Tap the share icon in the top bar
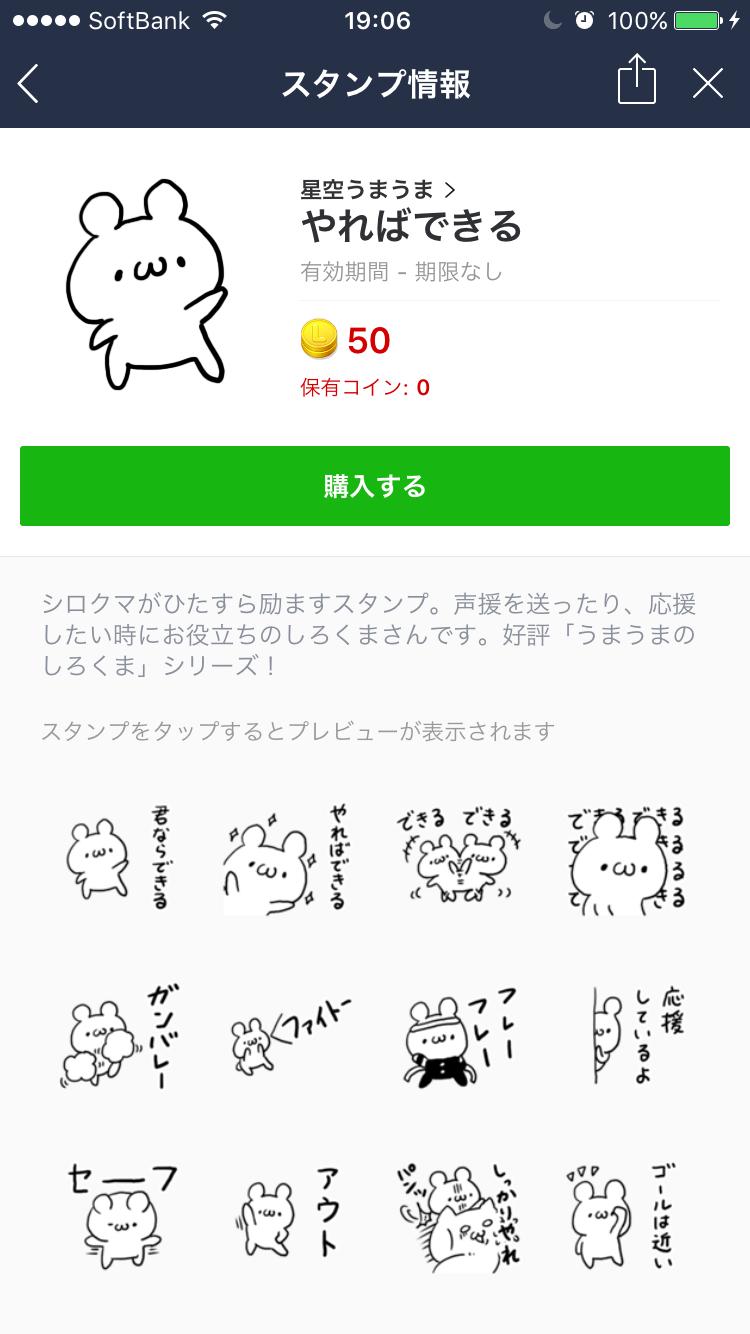This screenshot has height=1334, width=750. (x=636, y=83)
